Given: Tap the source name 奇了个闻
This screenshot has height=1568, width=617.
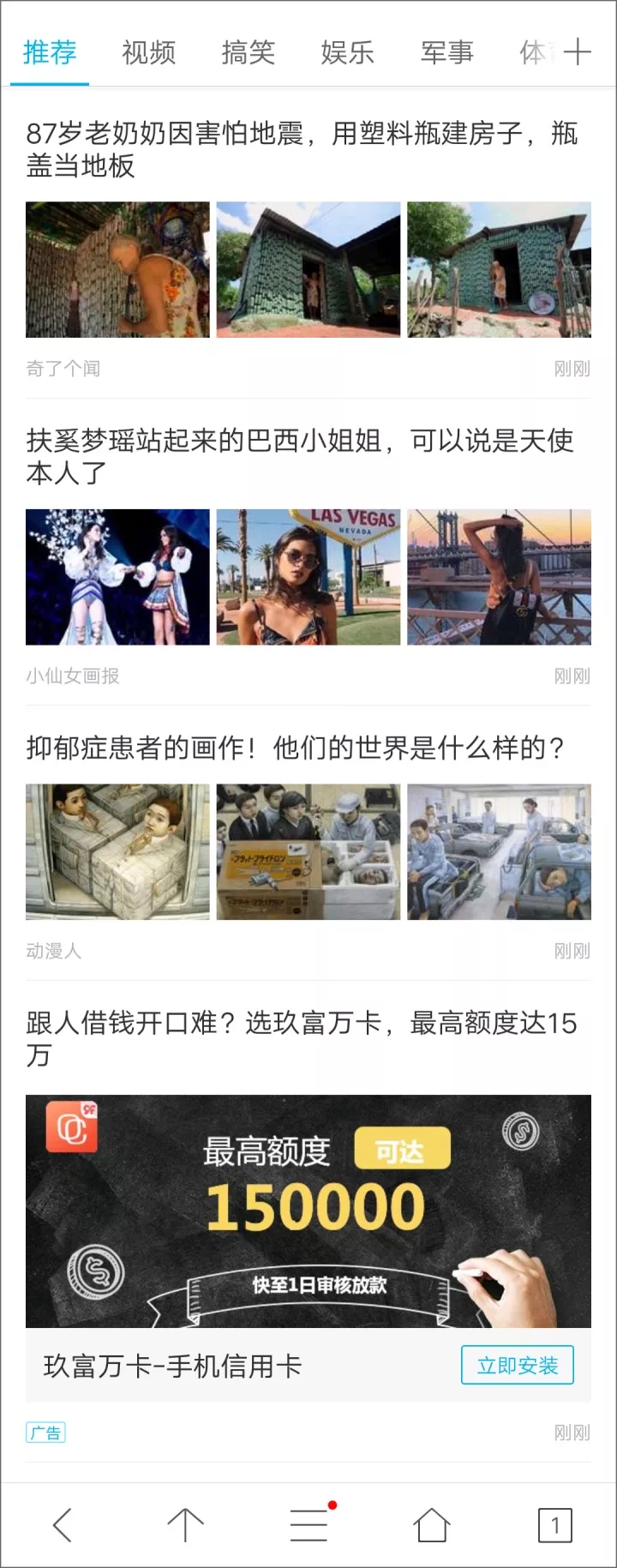Looking at the screenshot, I should [x=63, y=369].
